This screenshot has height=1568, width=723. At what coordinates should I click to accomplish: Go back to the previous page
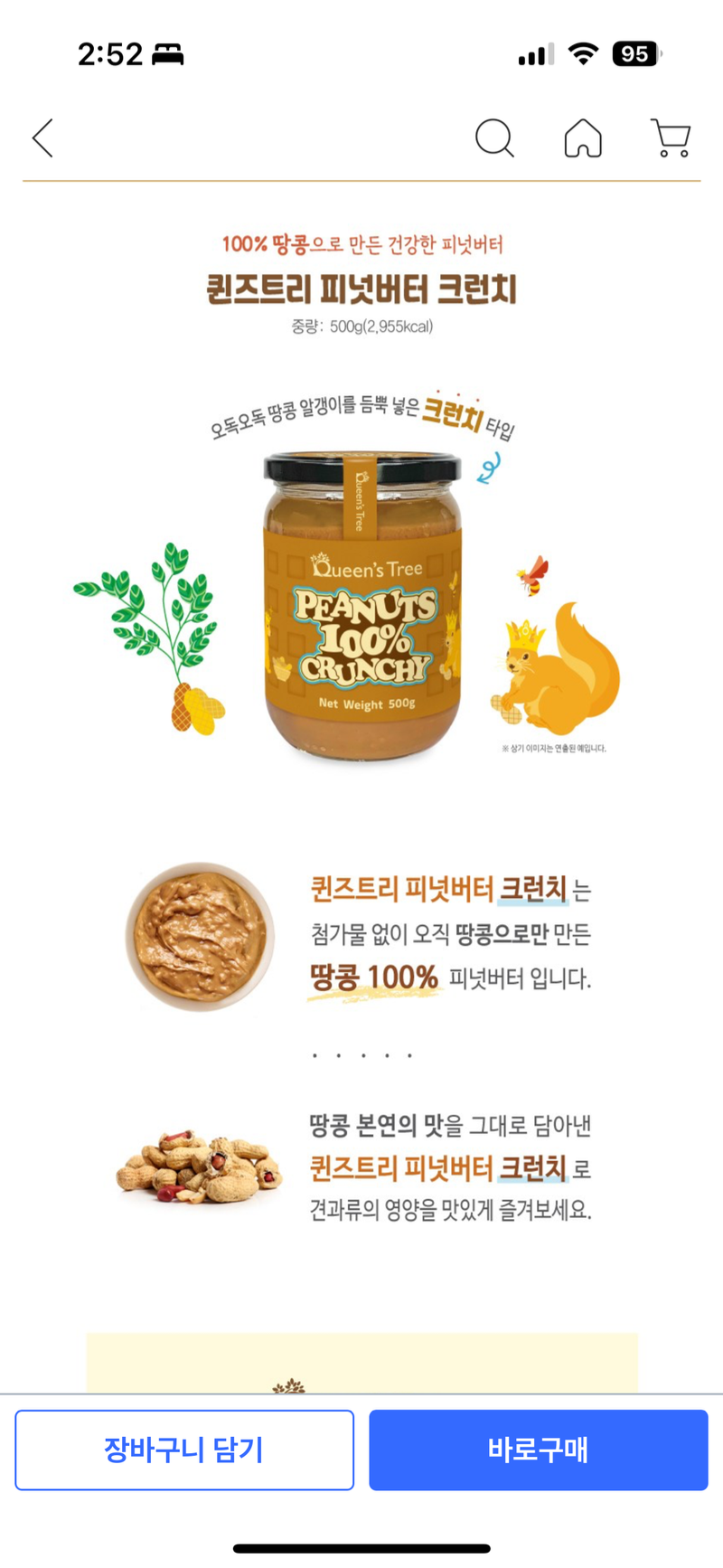tap(42, 138)
